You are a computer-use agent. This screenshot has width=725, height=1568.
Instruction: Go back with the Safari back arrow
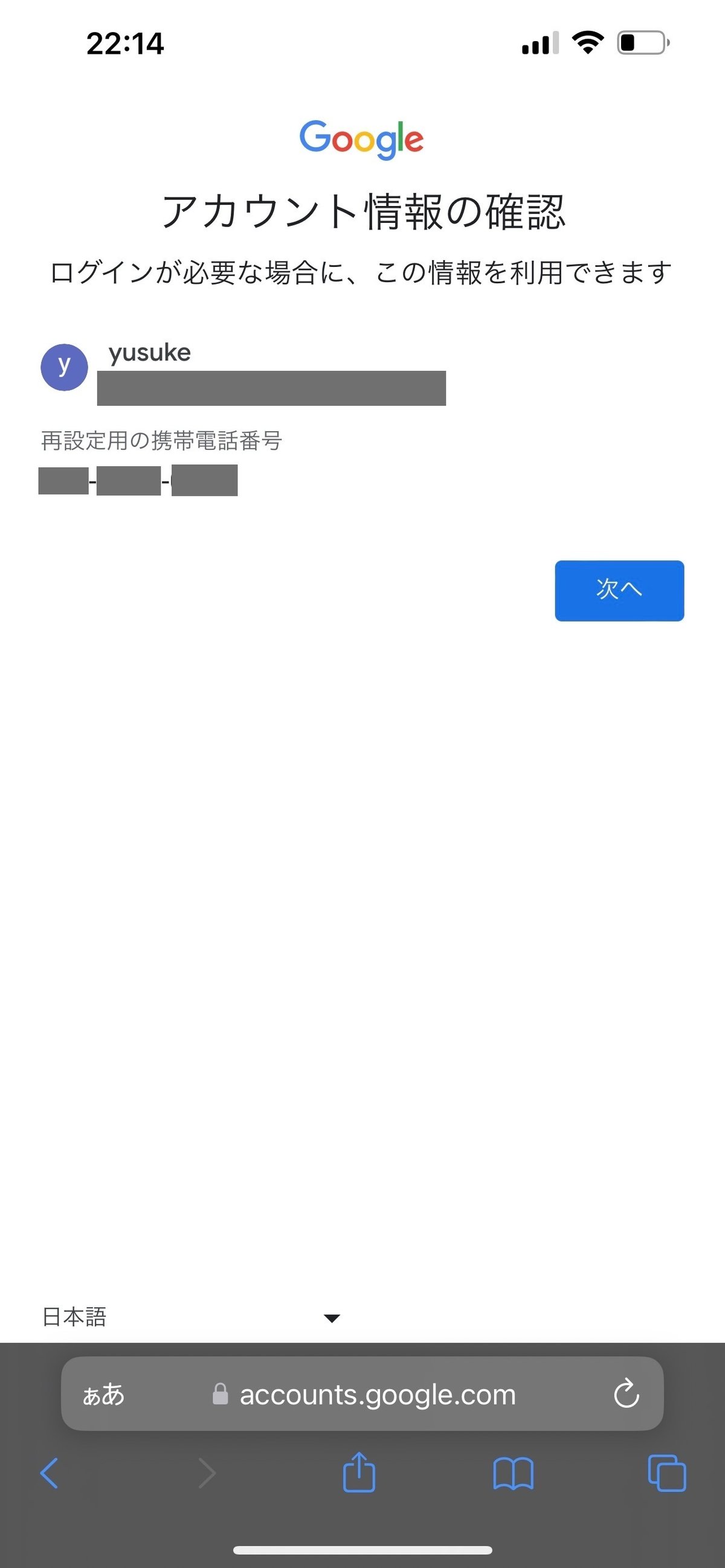click(50, 1474)
